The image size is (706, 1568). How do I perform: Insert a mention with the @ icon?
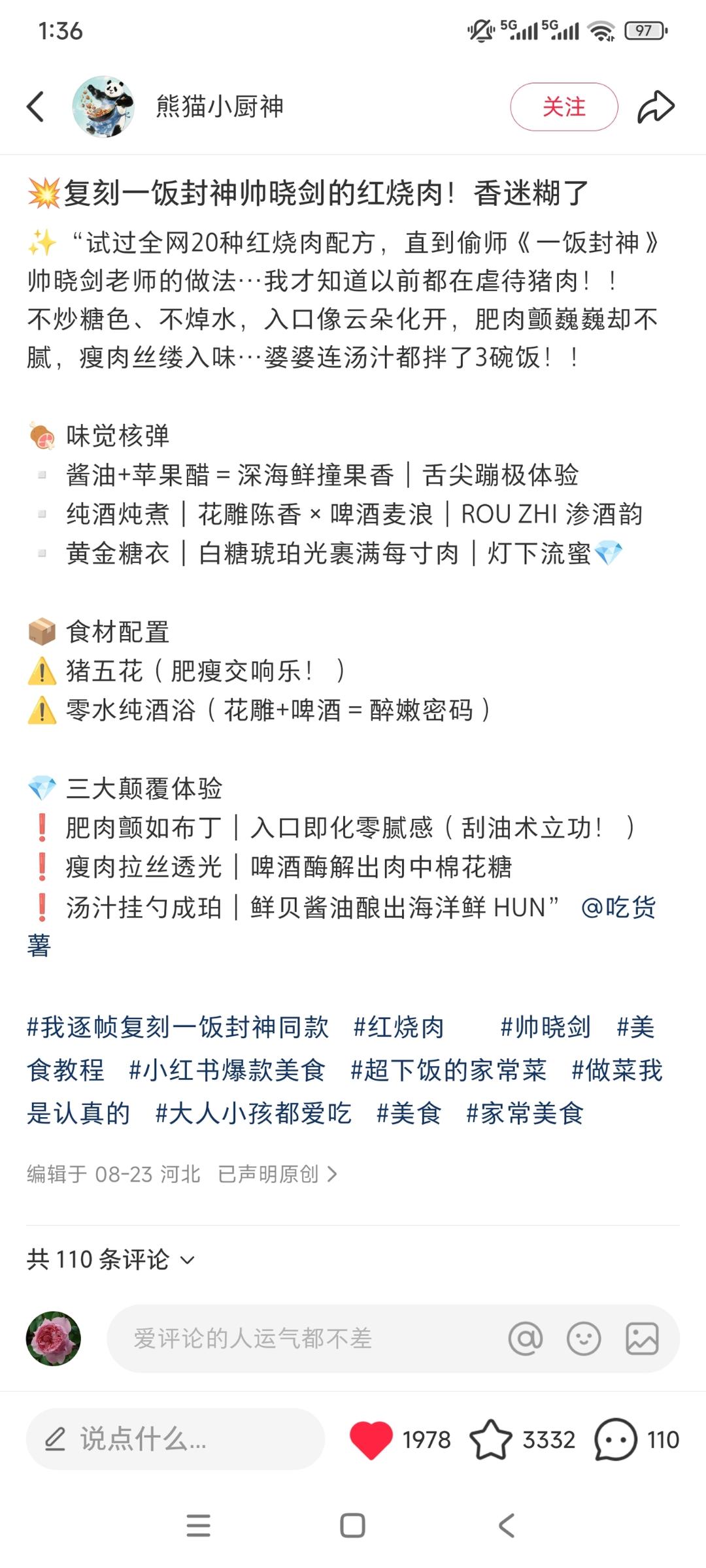(x=526, y=1339)
